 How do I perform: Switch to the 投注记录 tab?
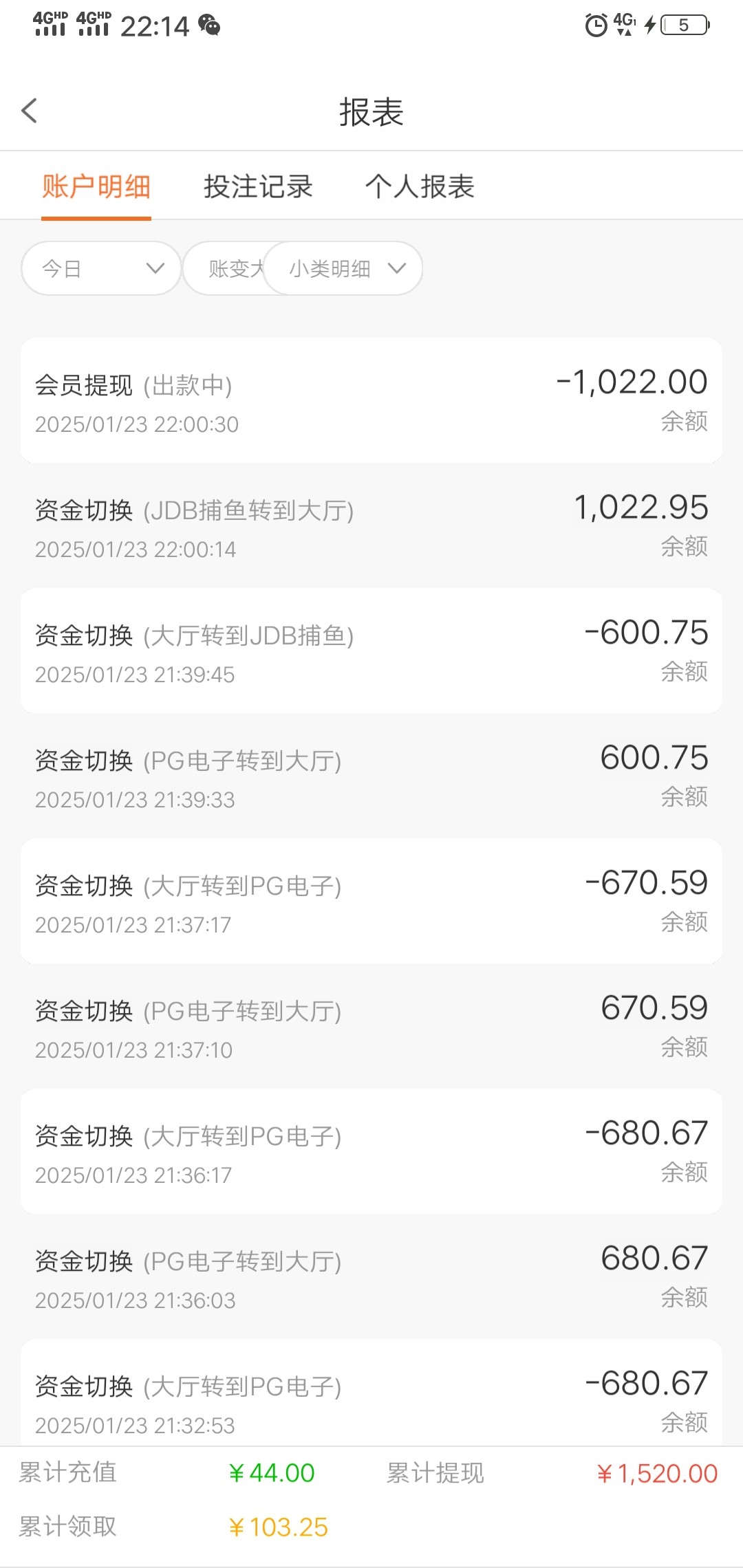click(x=258, y=186)
